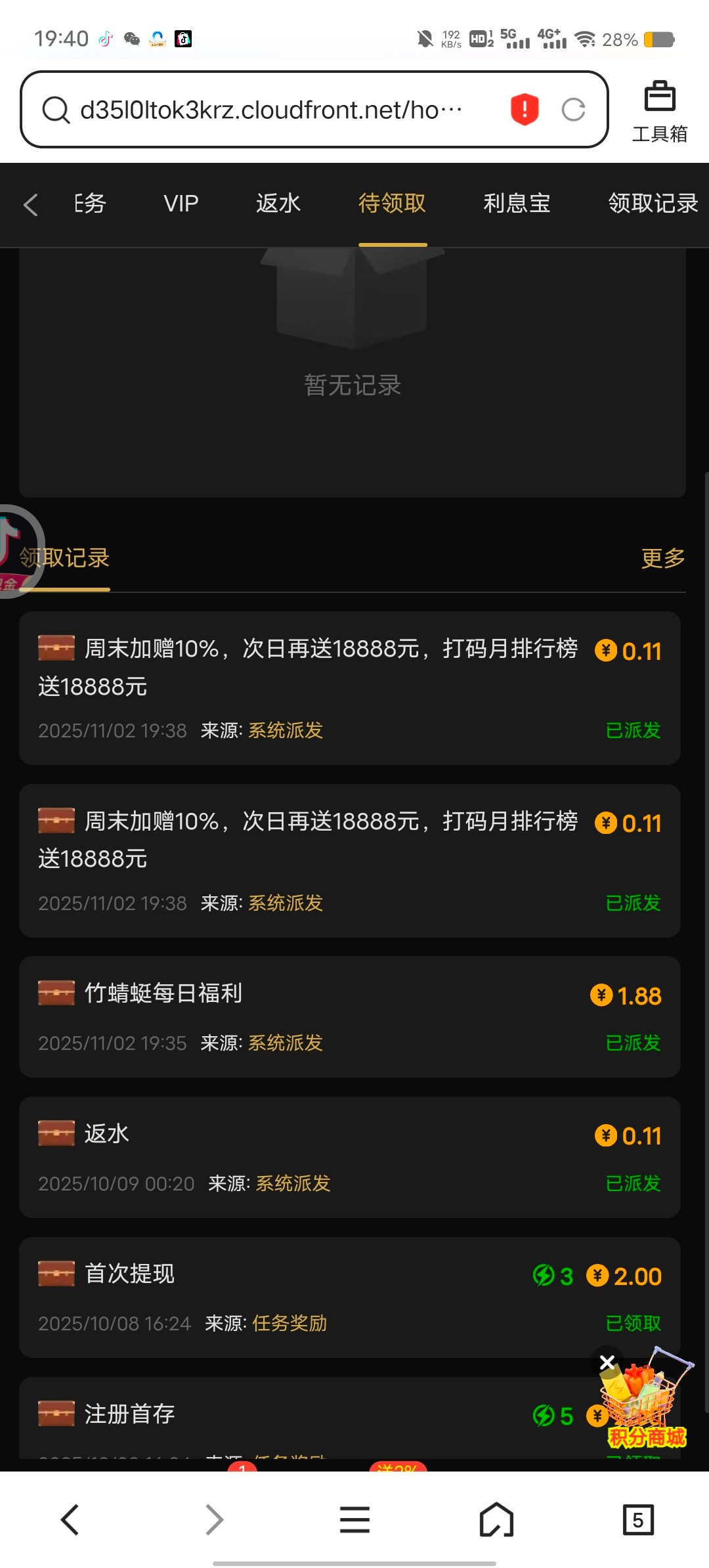Select the 待领取 tab
The width and height of the screenshot is (709, 1568).
coord(392,204)
